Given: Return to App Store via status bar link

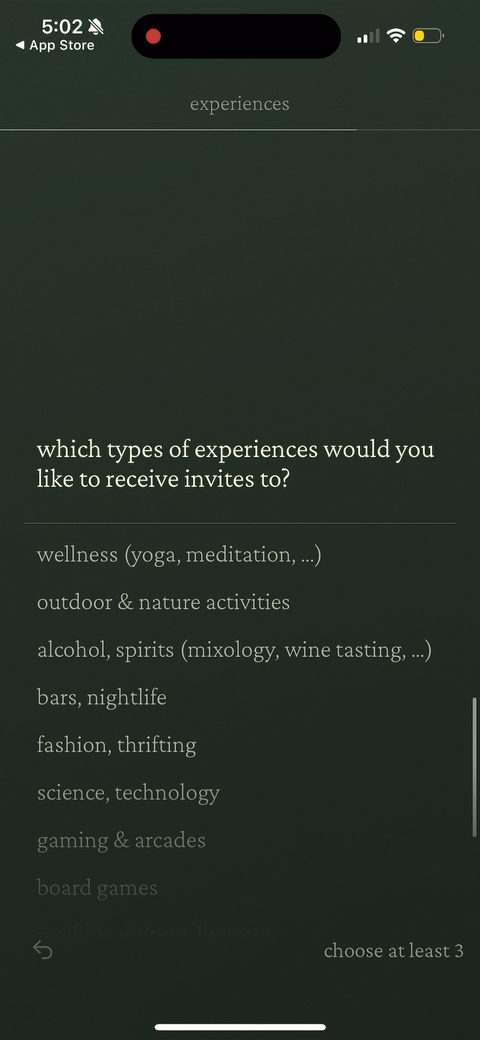Looking at the screenshot, I should [x=56, y=45].
